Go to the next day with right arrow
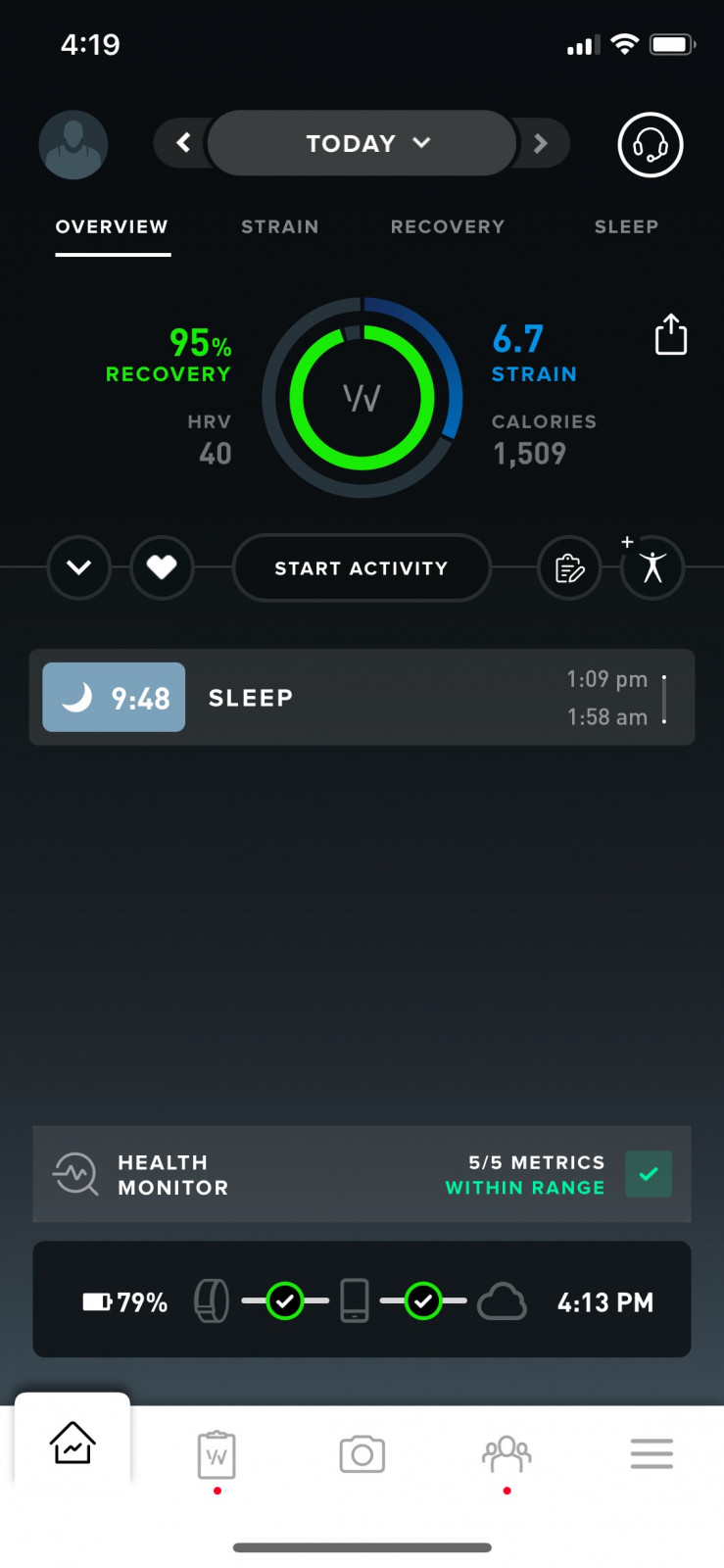The image size is (724, 1568). point(541,143)
